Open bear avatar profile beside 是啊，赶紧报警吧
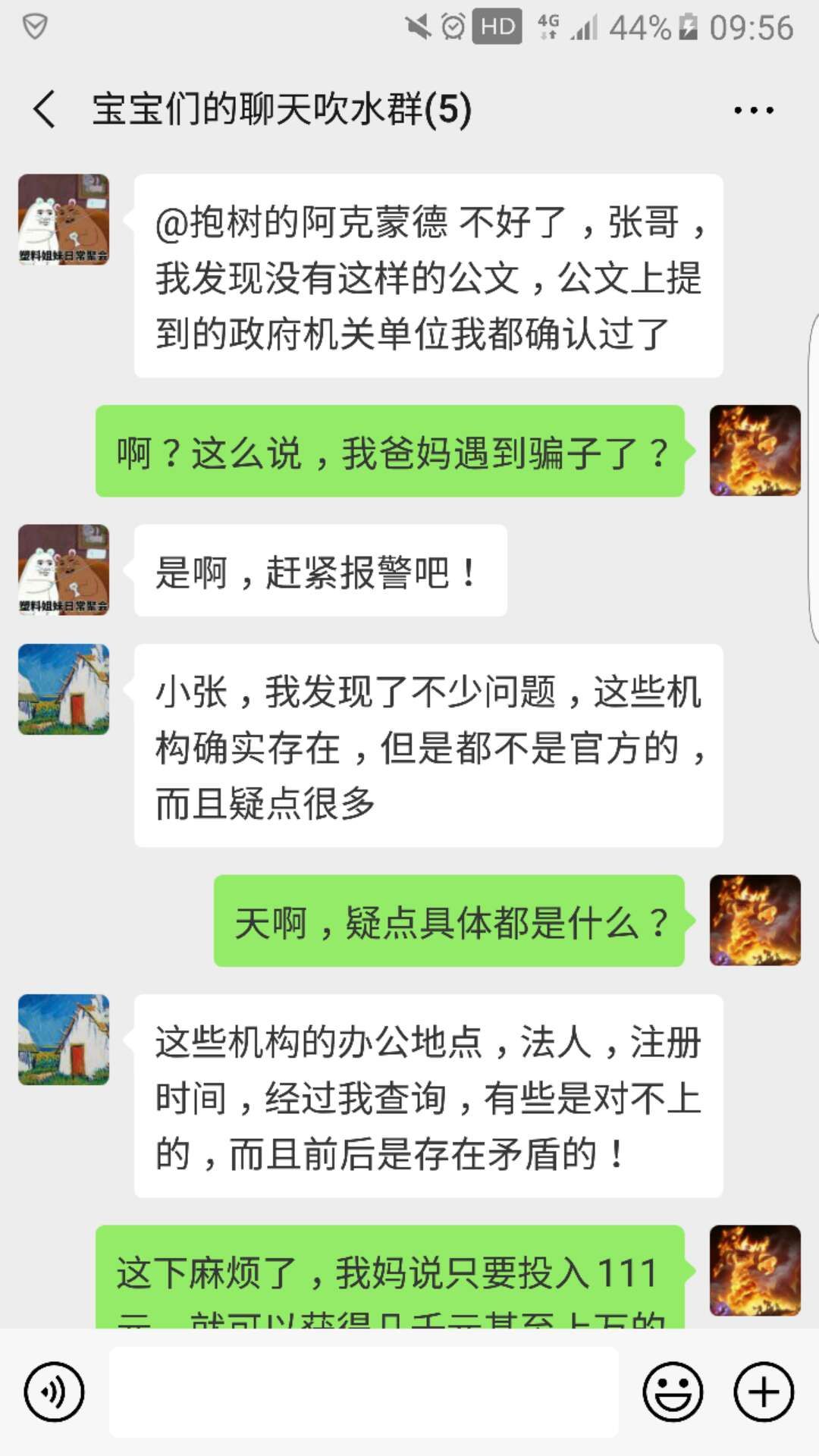819x1456 pixels. (64, 570)
